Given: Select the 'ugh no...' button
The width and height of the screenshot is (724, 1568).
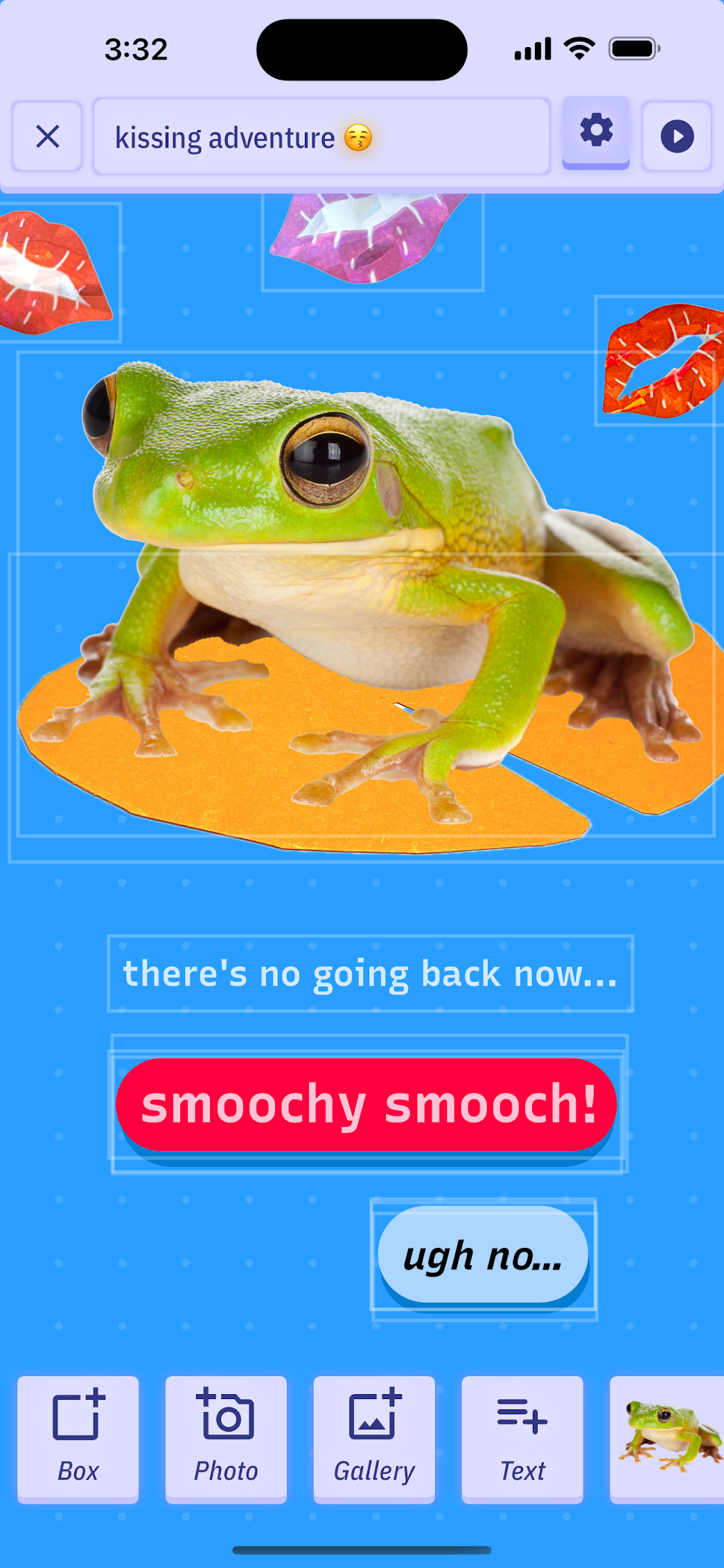Looking at the screenshot, I should click(x=483, y=1256).
